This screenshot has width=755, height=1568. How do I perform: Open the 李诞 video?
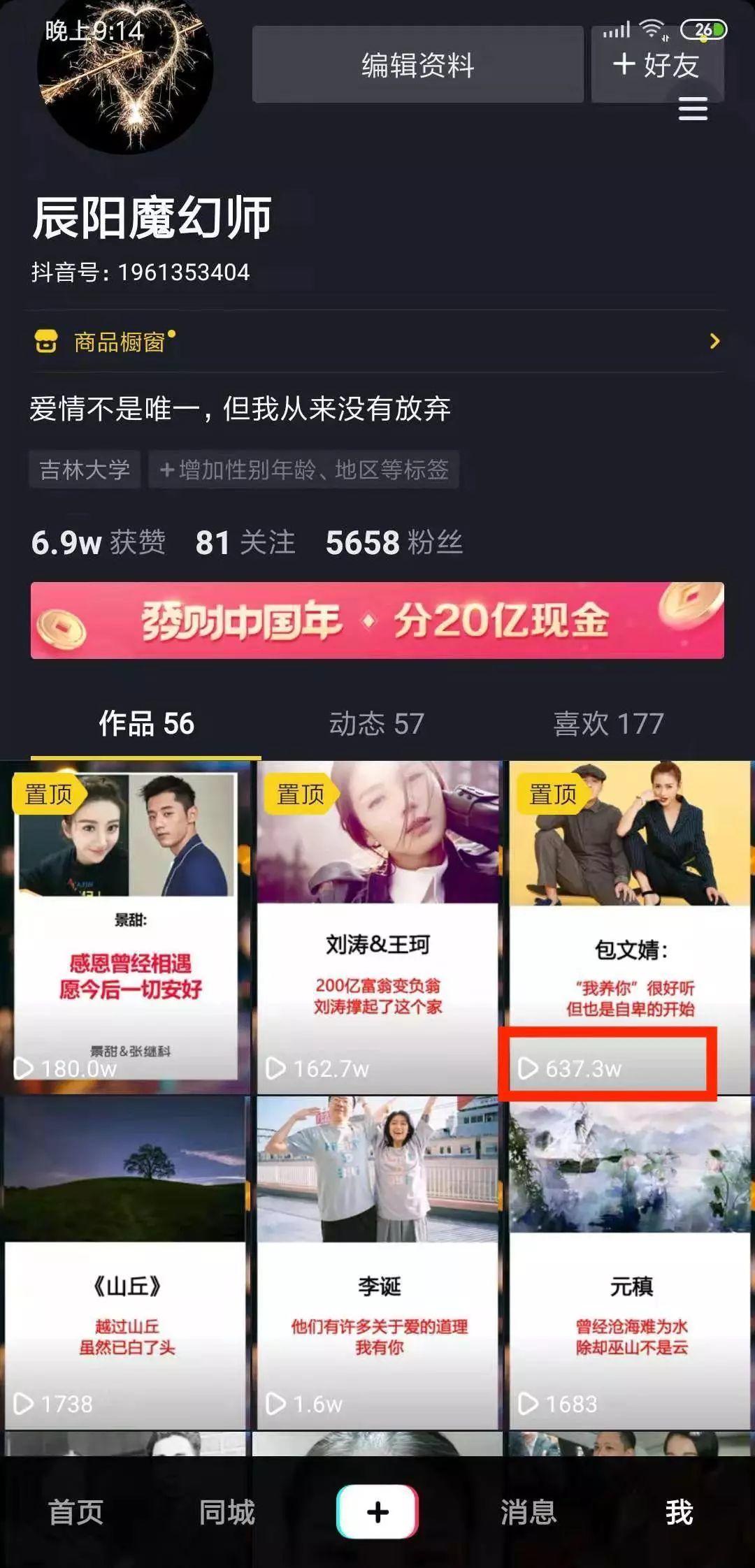tap(377, 1262)
